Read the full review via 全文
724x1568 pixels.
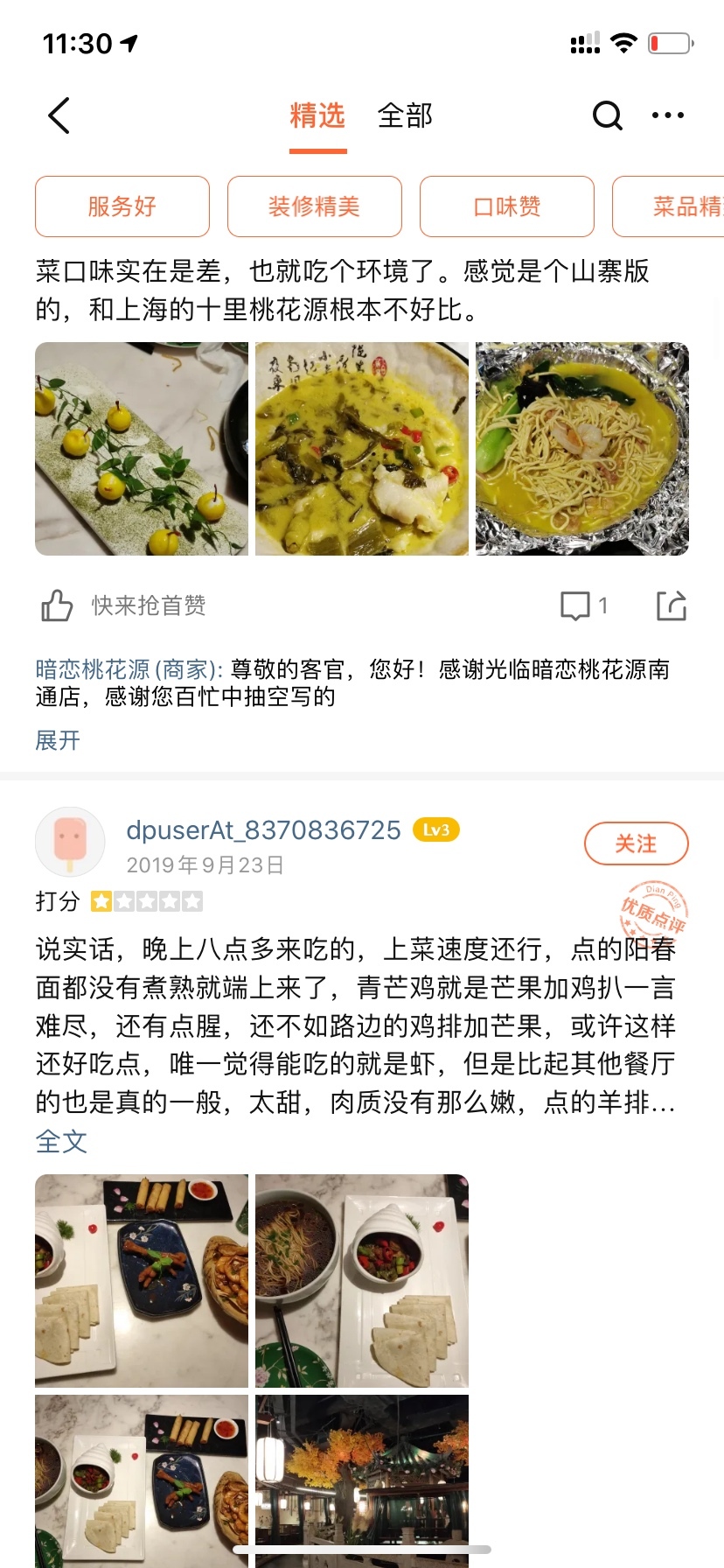point(61,1141)
